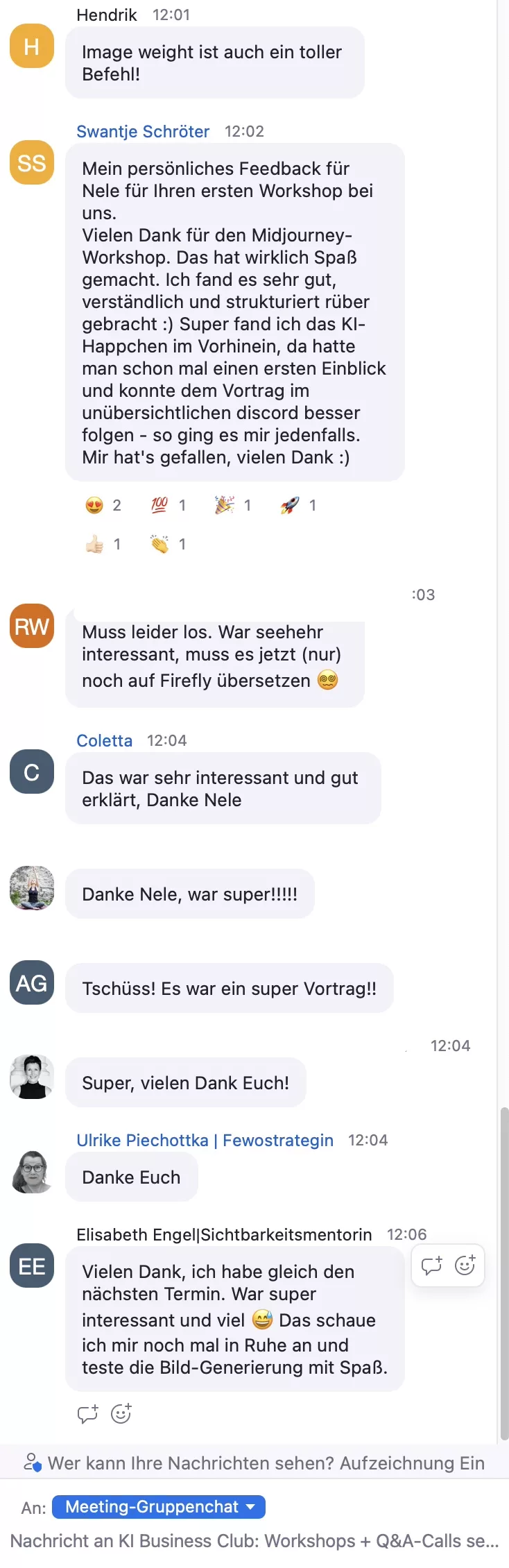Image resolution: width=509 pixels, height=1568 pixels.
Task: Add emoji reaction from the hover toolbar
Action: 465,1266
